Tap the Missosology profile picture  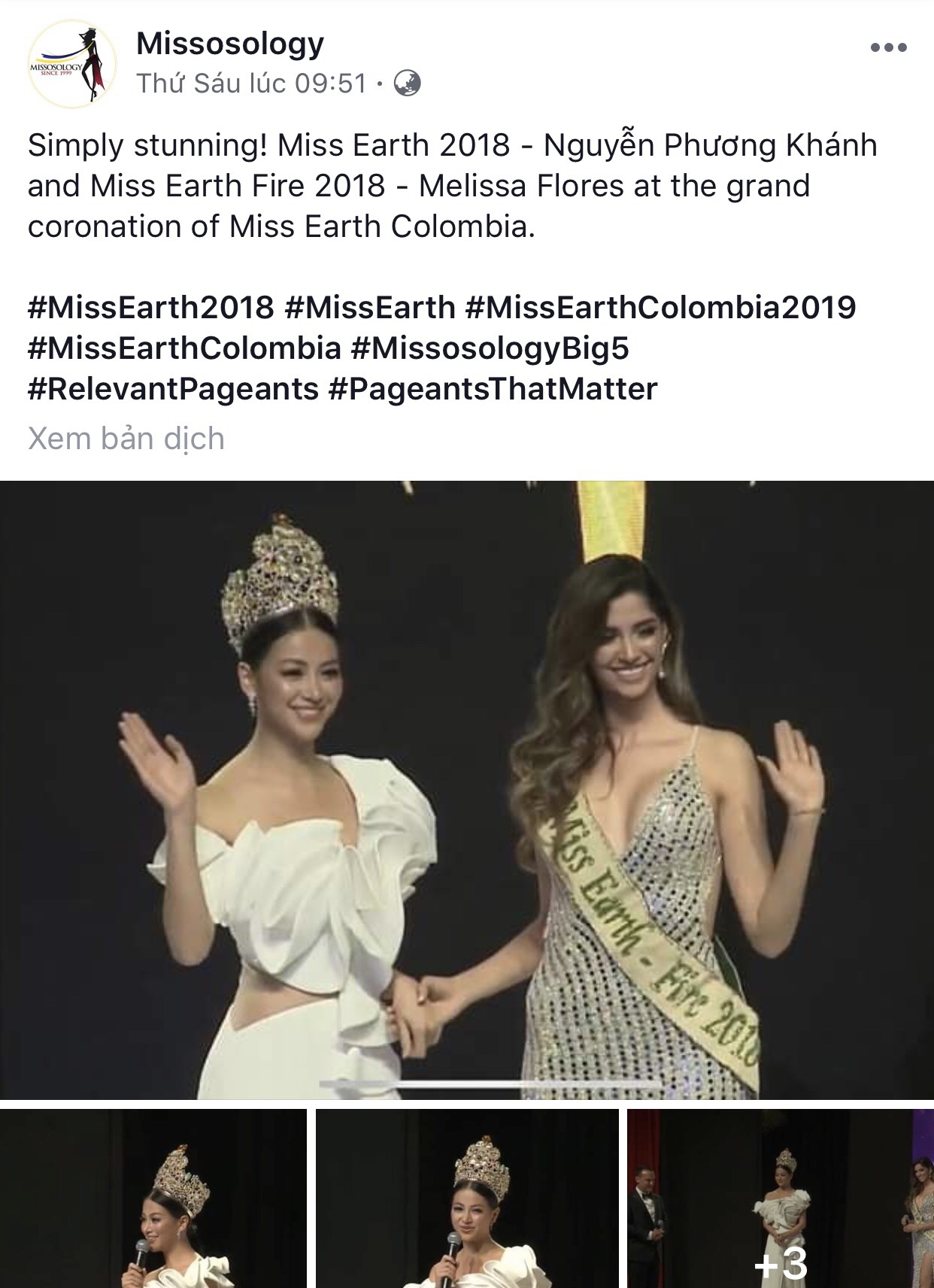click(72, 63)
